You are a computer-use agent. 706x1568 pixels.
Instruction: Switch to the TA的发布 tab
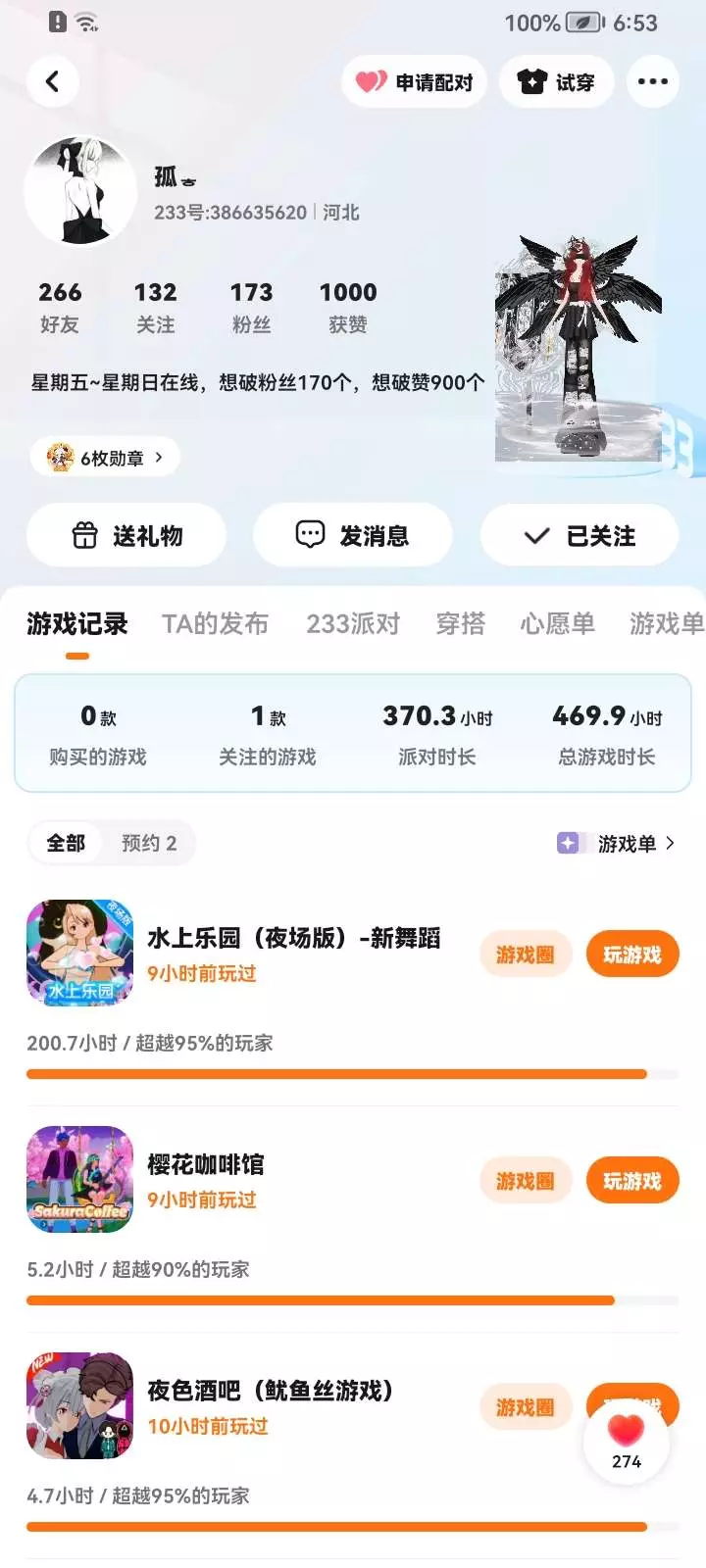[x=215, y=623]
